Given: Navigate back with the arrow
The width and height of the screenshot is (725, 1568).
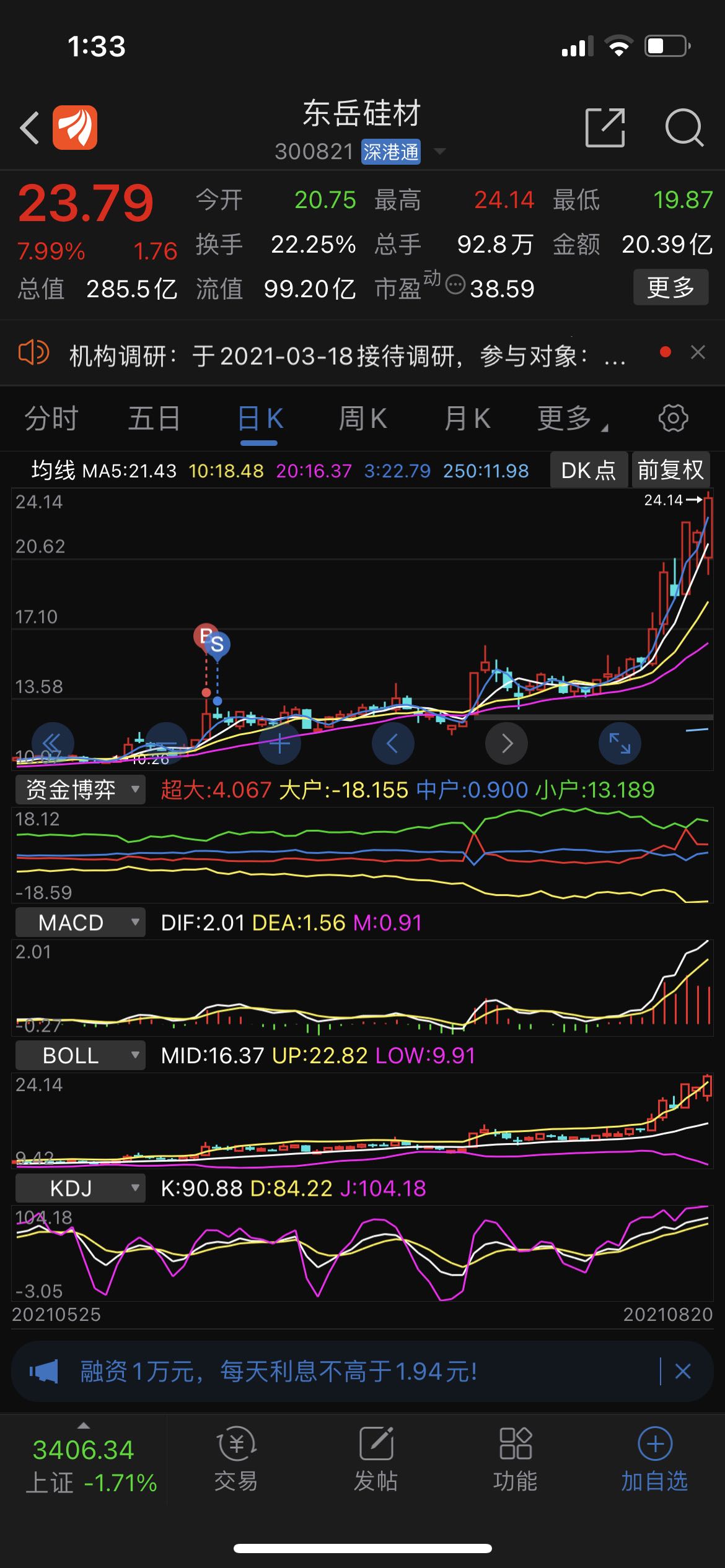Looking at the screenshot, I should coord(29,128).
